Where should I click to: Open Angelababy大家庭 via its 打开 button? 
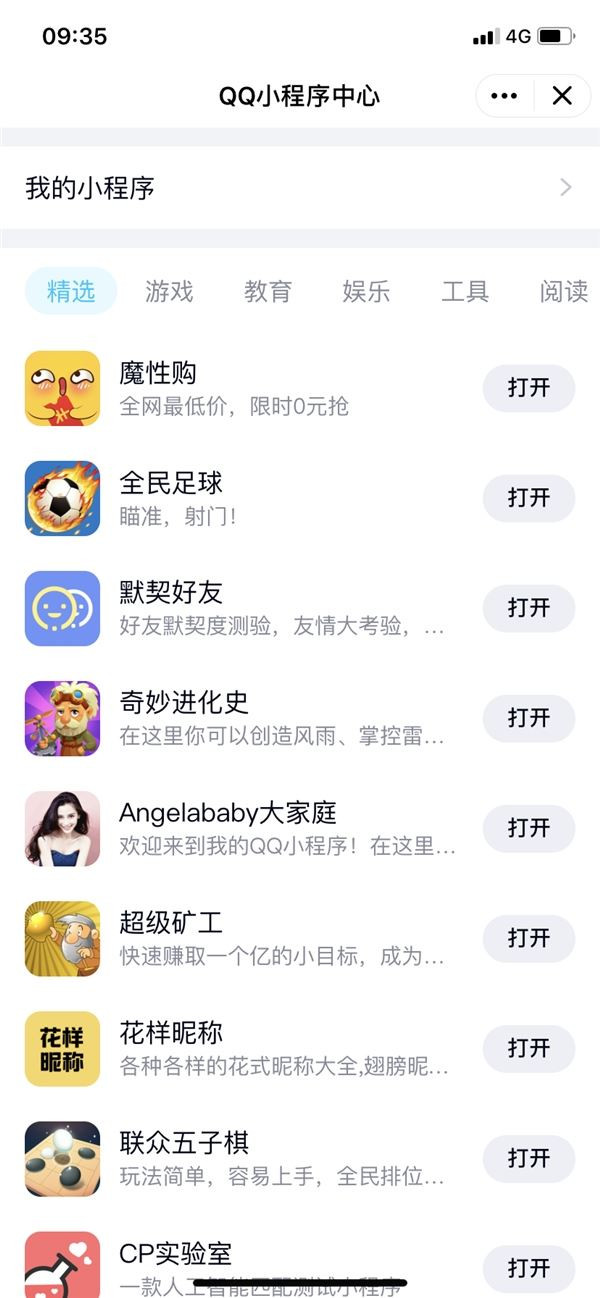[x=529, y=828]
